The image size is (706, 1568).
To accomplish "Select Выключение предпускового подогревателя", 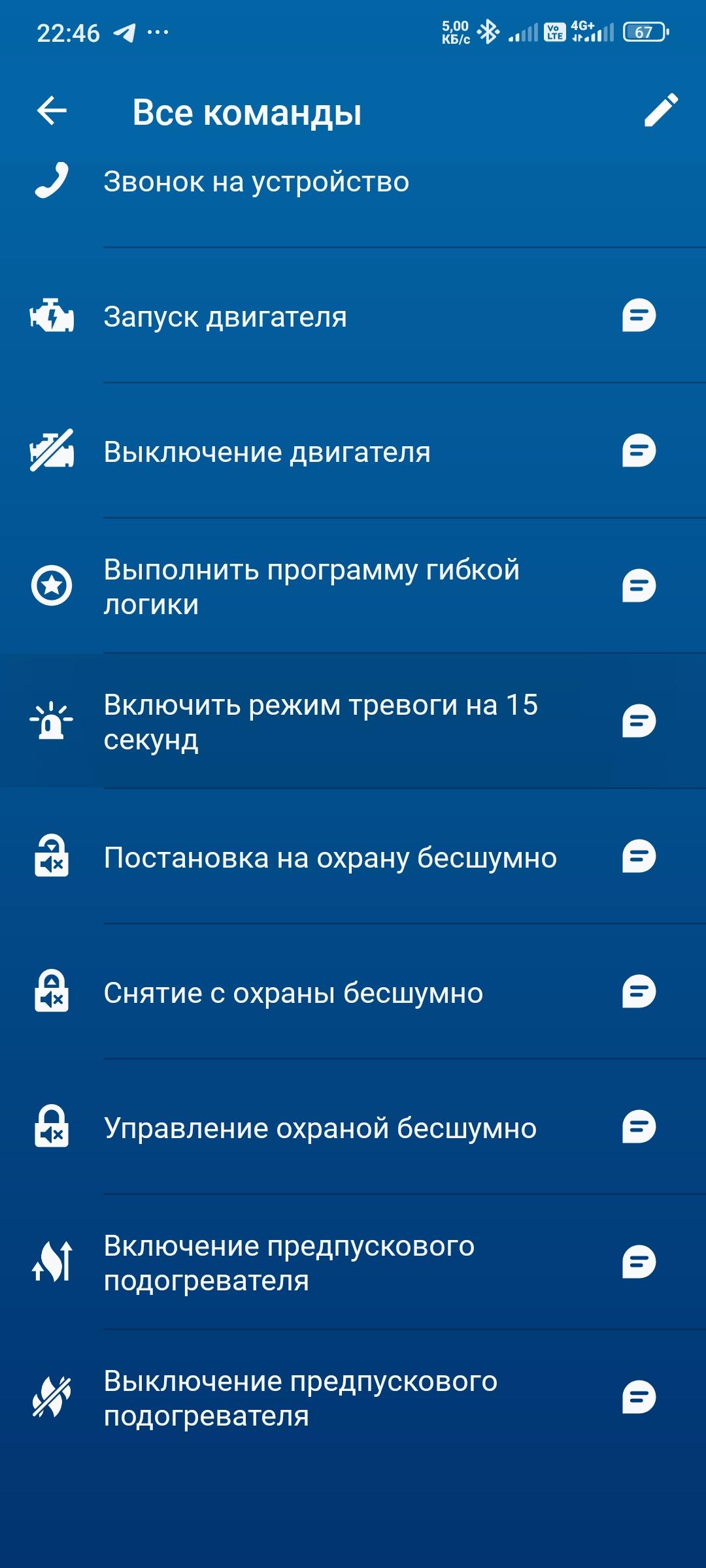I will pyautogui.click(x=301, y=1398).
